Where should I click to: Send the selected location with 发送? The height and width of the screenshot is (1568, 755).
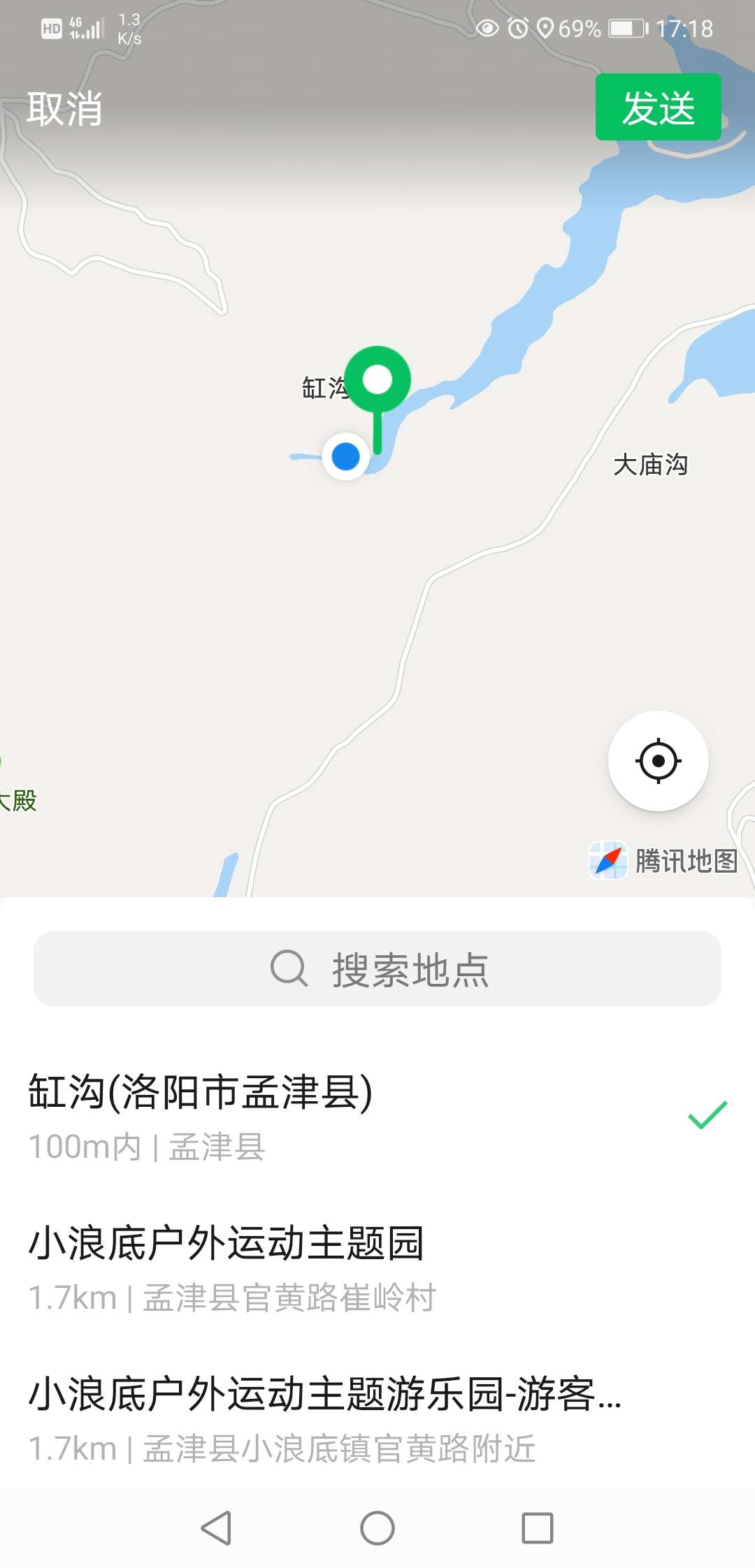pyautogui.click(x=658, y=107)
